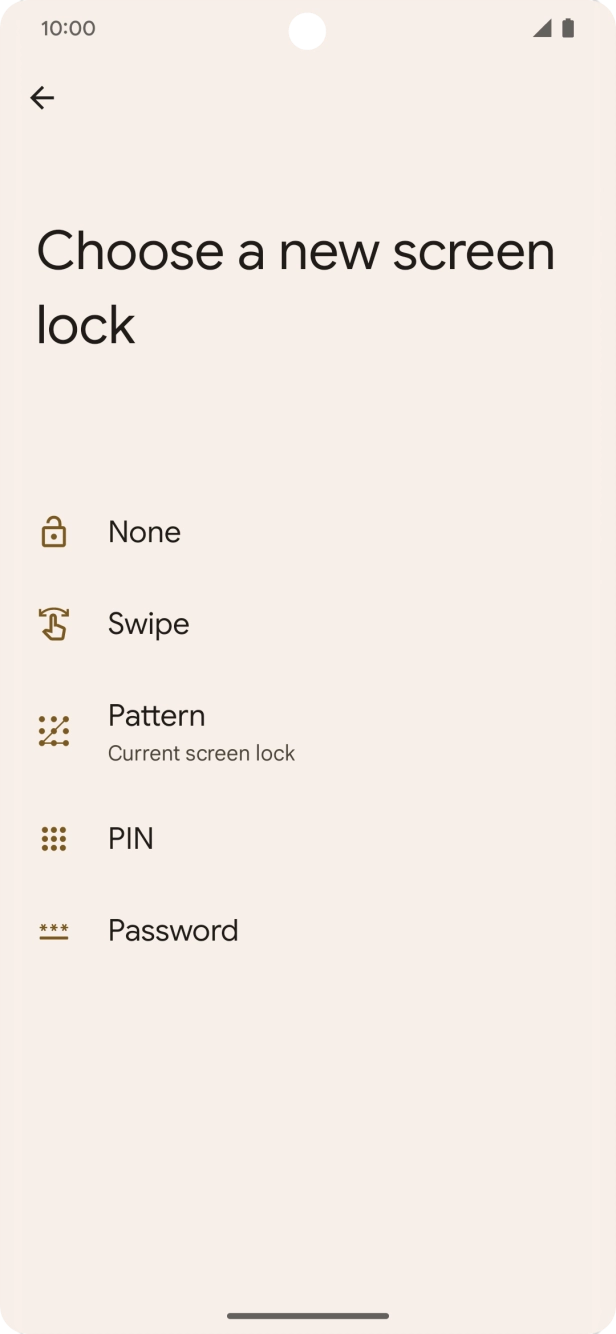Select None as the screen lock
This screenshot has height=1334, width=616.
coord(144,532)
